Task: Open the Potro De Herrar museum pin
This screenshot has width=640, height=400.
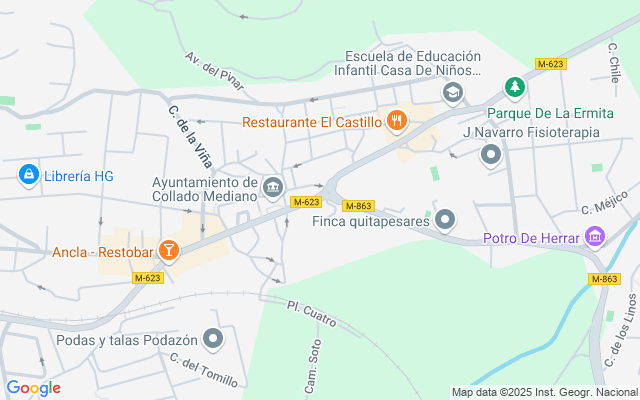Action: pyautogui.click(x=595, y=237)
